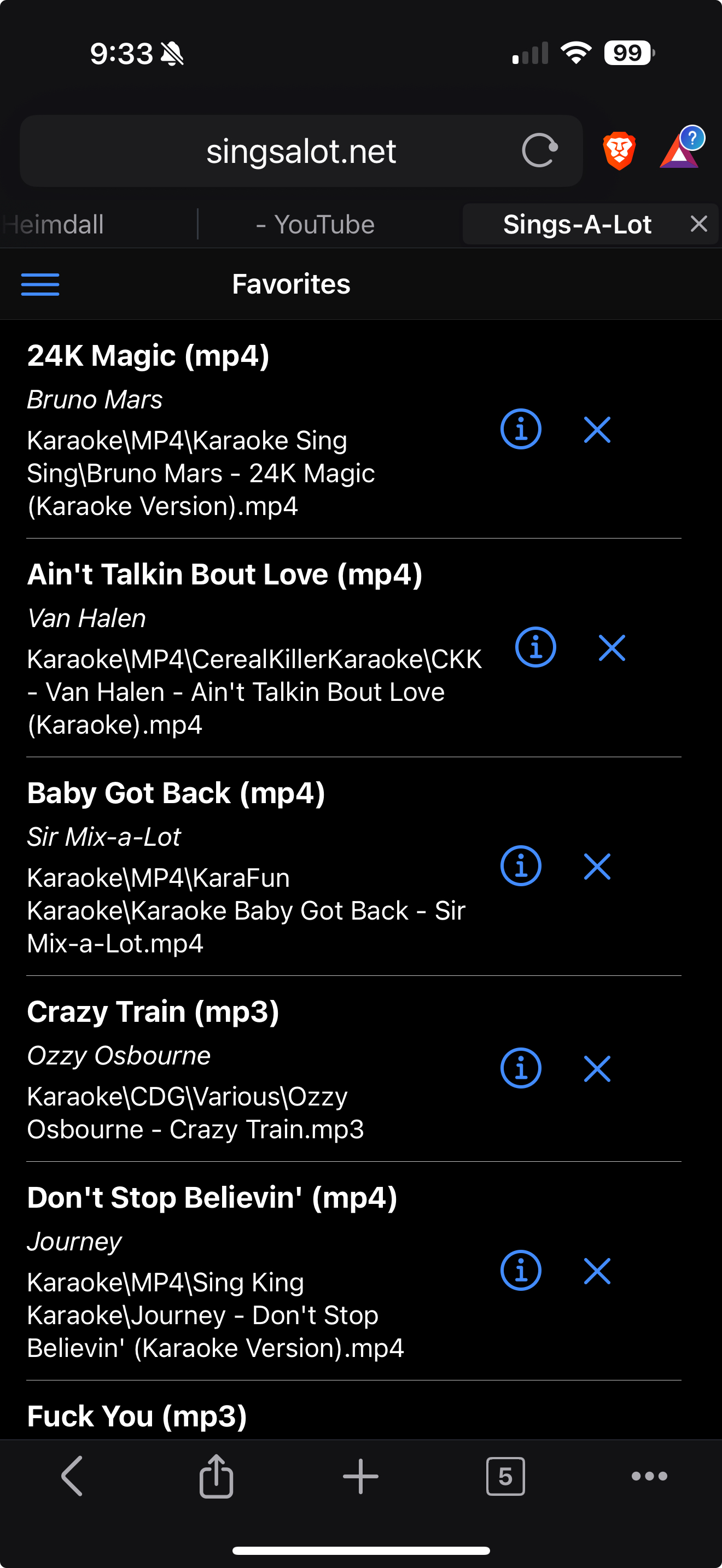Switch to the Heimdall tab
The width and height of the screenshot is (722, 1568).
[55, 225]
